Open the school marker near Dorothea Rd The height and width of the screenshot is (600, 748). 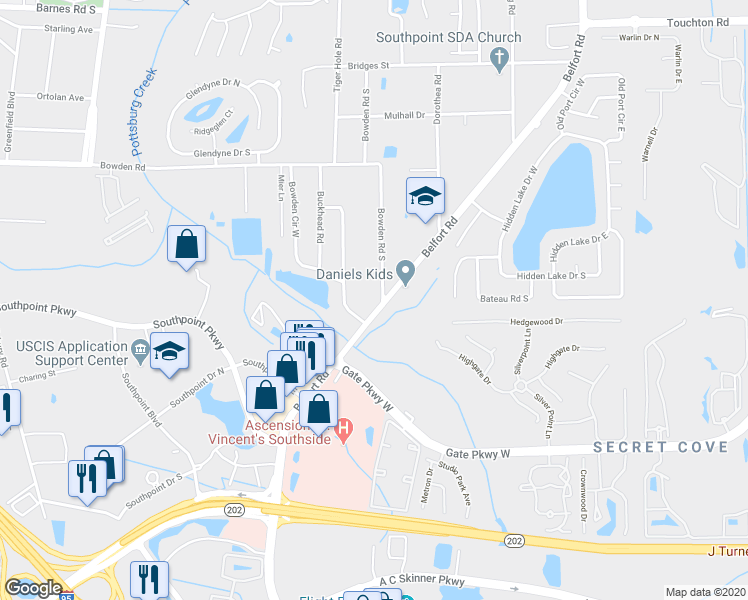pos(425,197)
